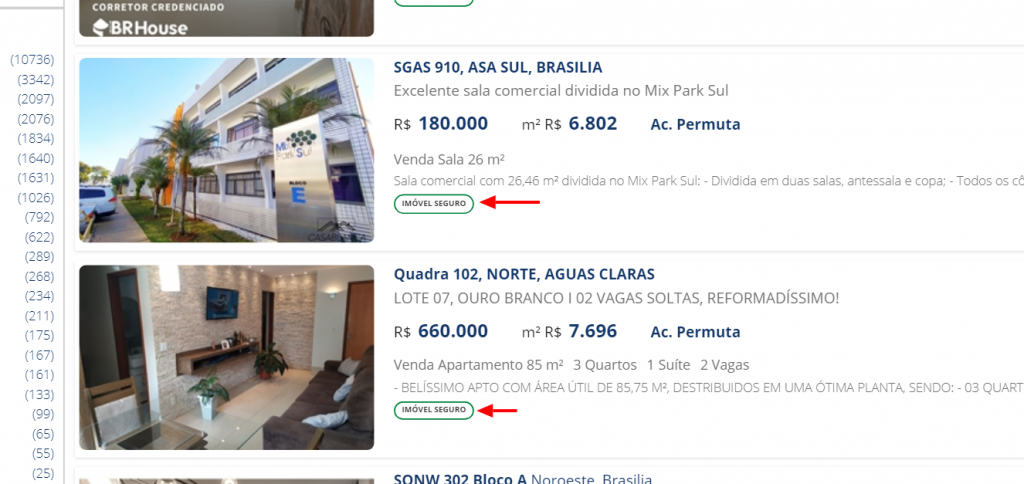1024x484 pixels.
Task: Open the BRHouse accredited broker banner image
Action: [x=226, y=18]
